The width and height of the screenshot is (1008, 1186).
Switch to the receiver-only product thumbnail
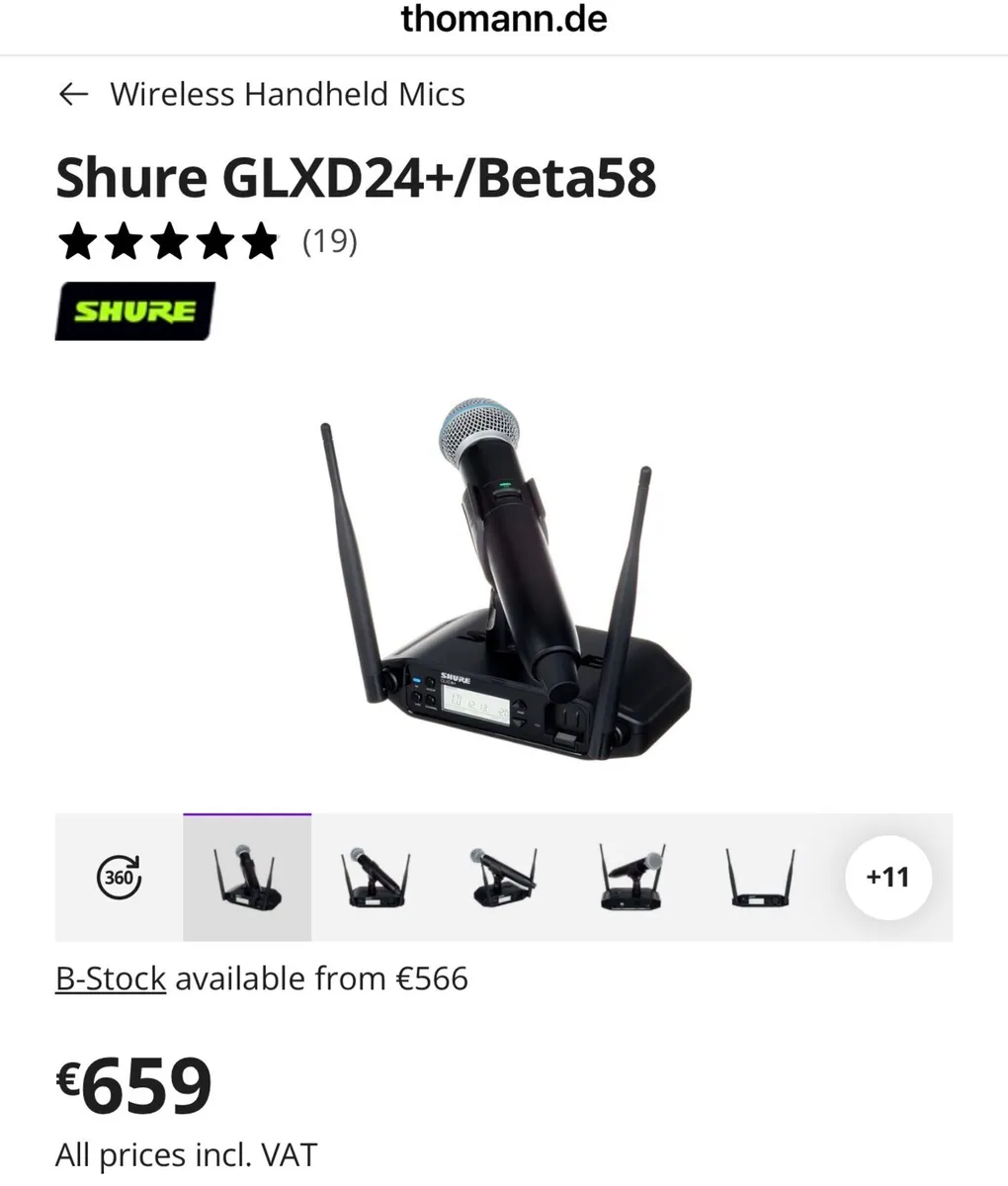(760, 877)
